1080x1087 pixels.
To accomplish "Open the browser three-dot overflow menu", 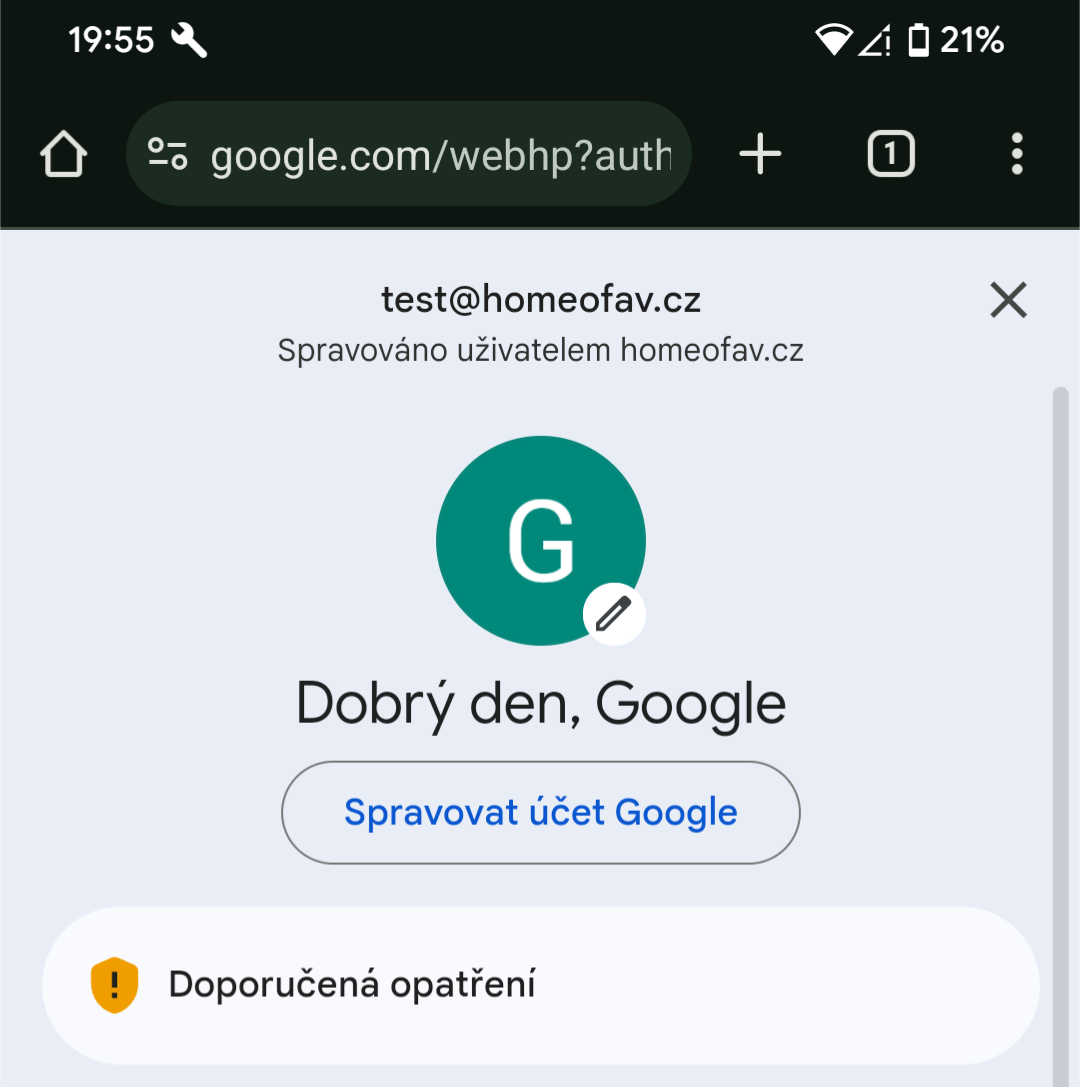I will [1017, 154].
